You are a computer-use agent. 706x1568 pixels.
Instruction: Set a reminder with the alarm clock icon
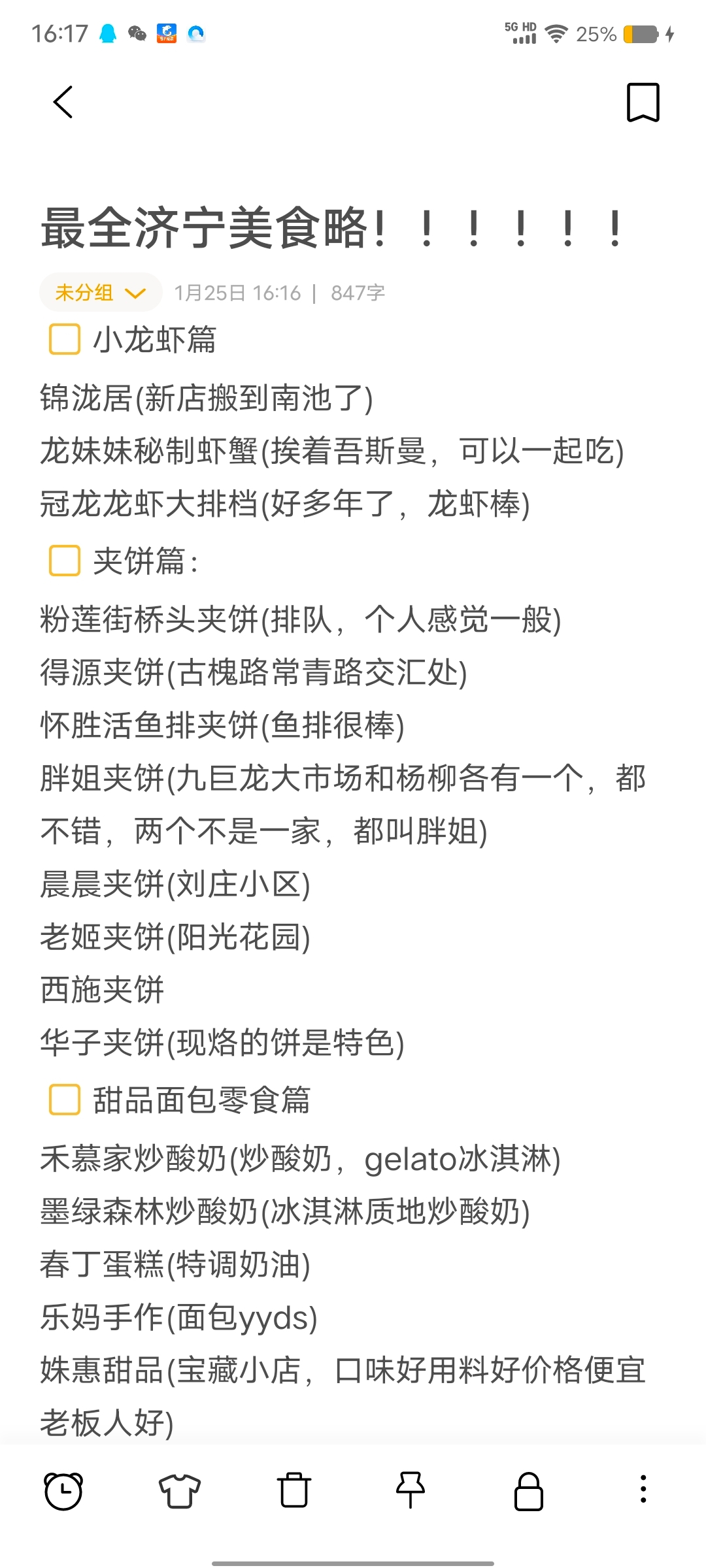coord(63,1491)
